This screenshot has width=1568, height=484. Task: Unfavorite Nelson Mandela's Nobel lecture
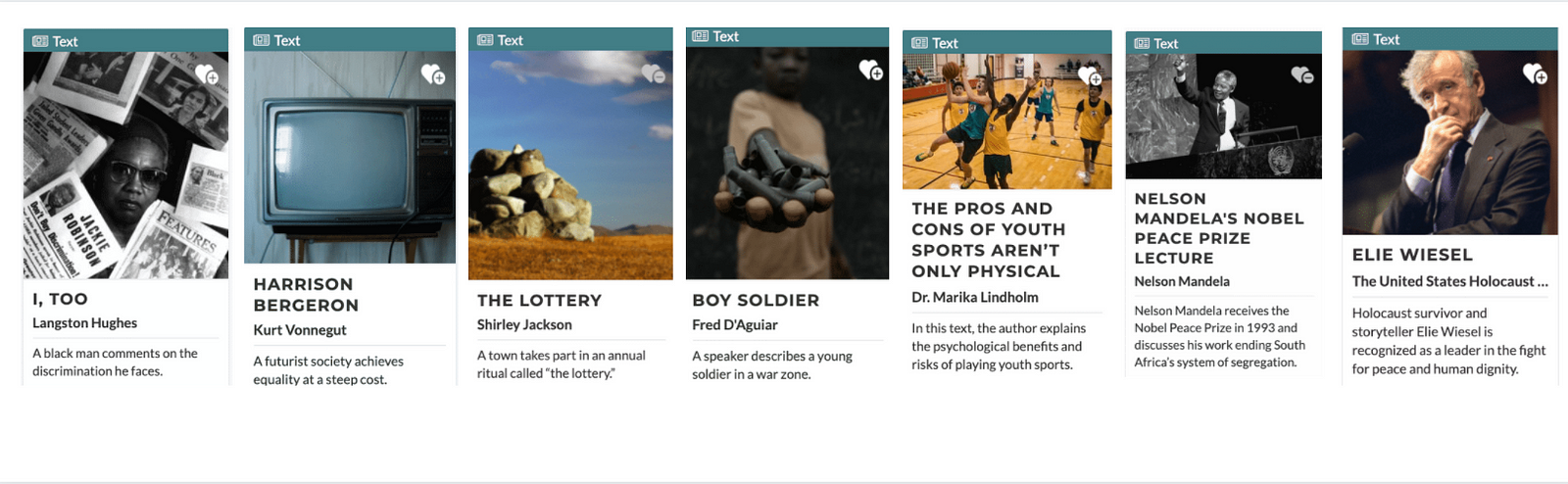coord(1302,74)
